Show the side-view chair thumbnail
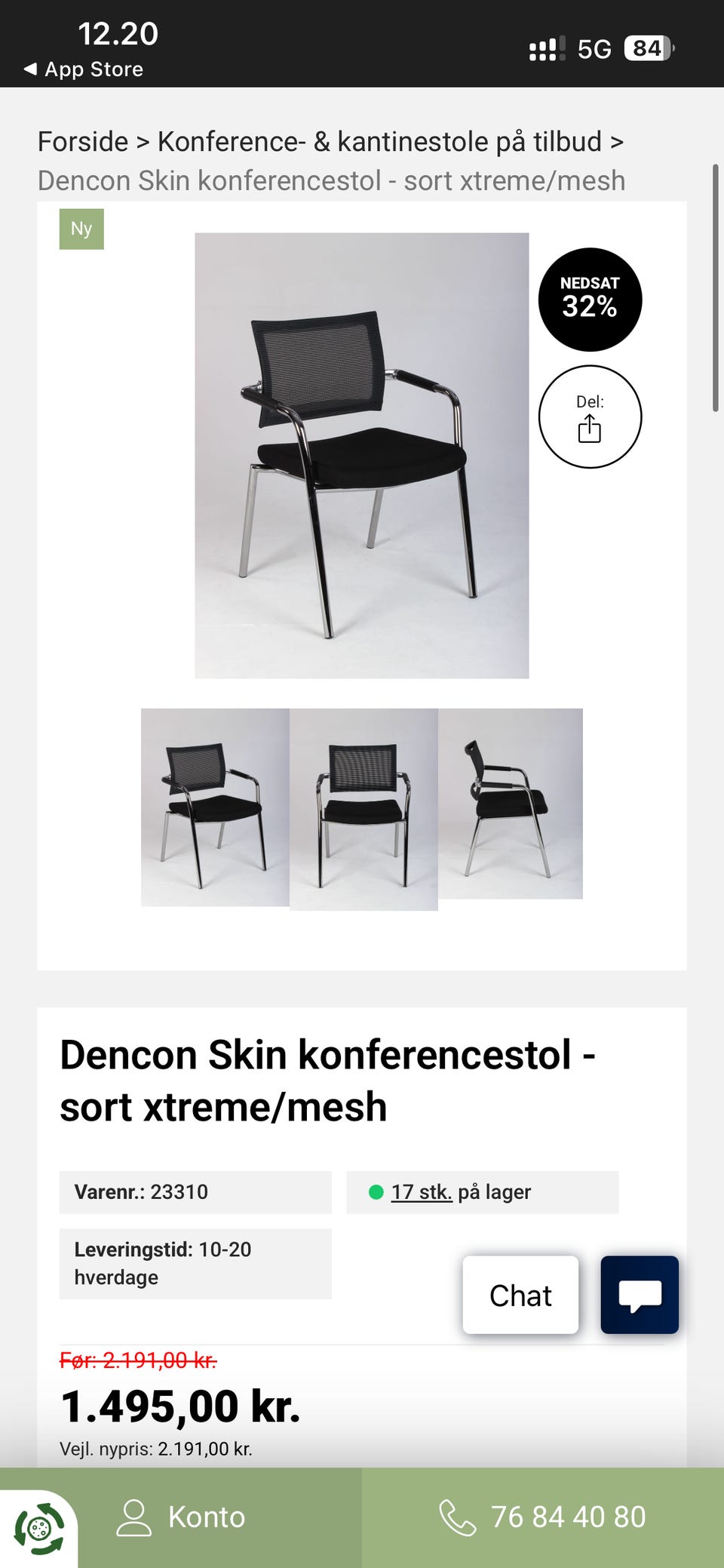The image size is (724, 1568). tap(511, 804)
